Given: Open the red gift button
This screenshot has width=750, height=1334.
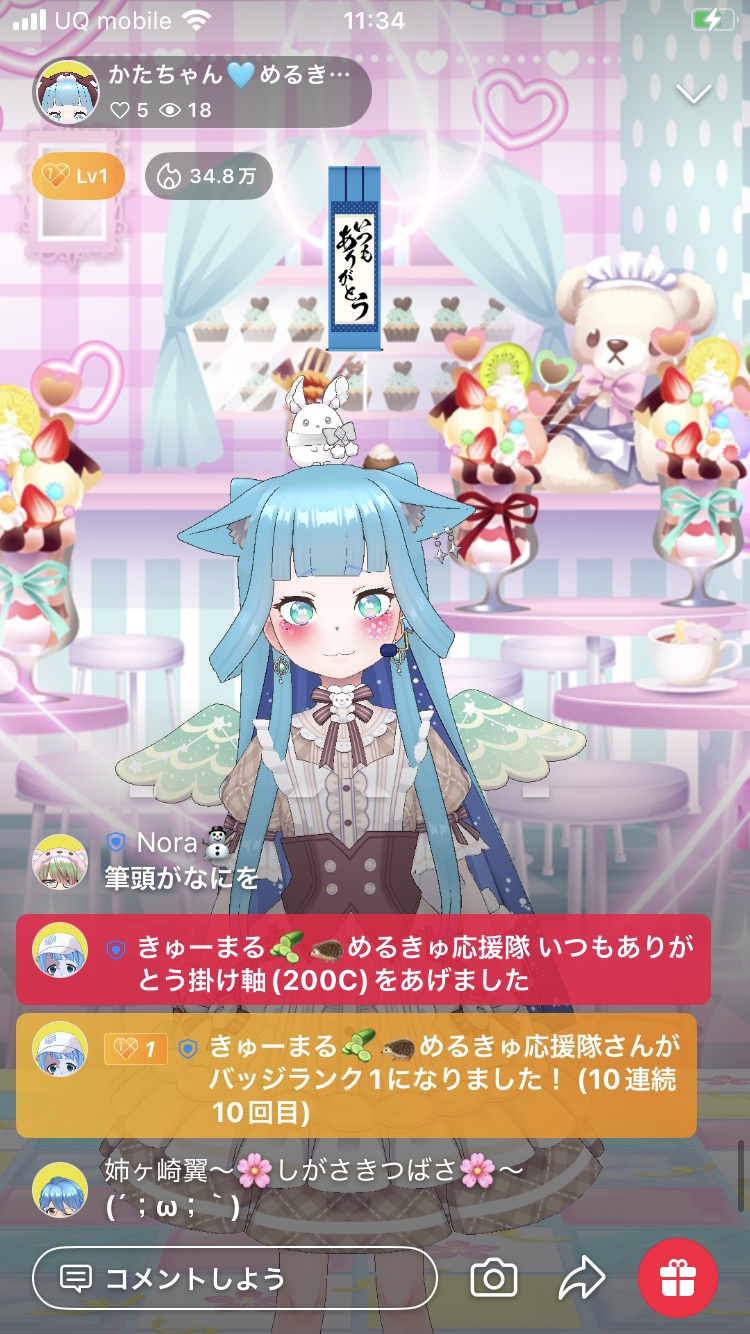Looking at the screenshot, I should coord(678,1278).
